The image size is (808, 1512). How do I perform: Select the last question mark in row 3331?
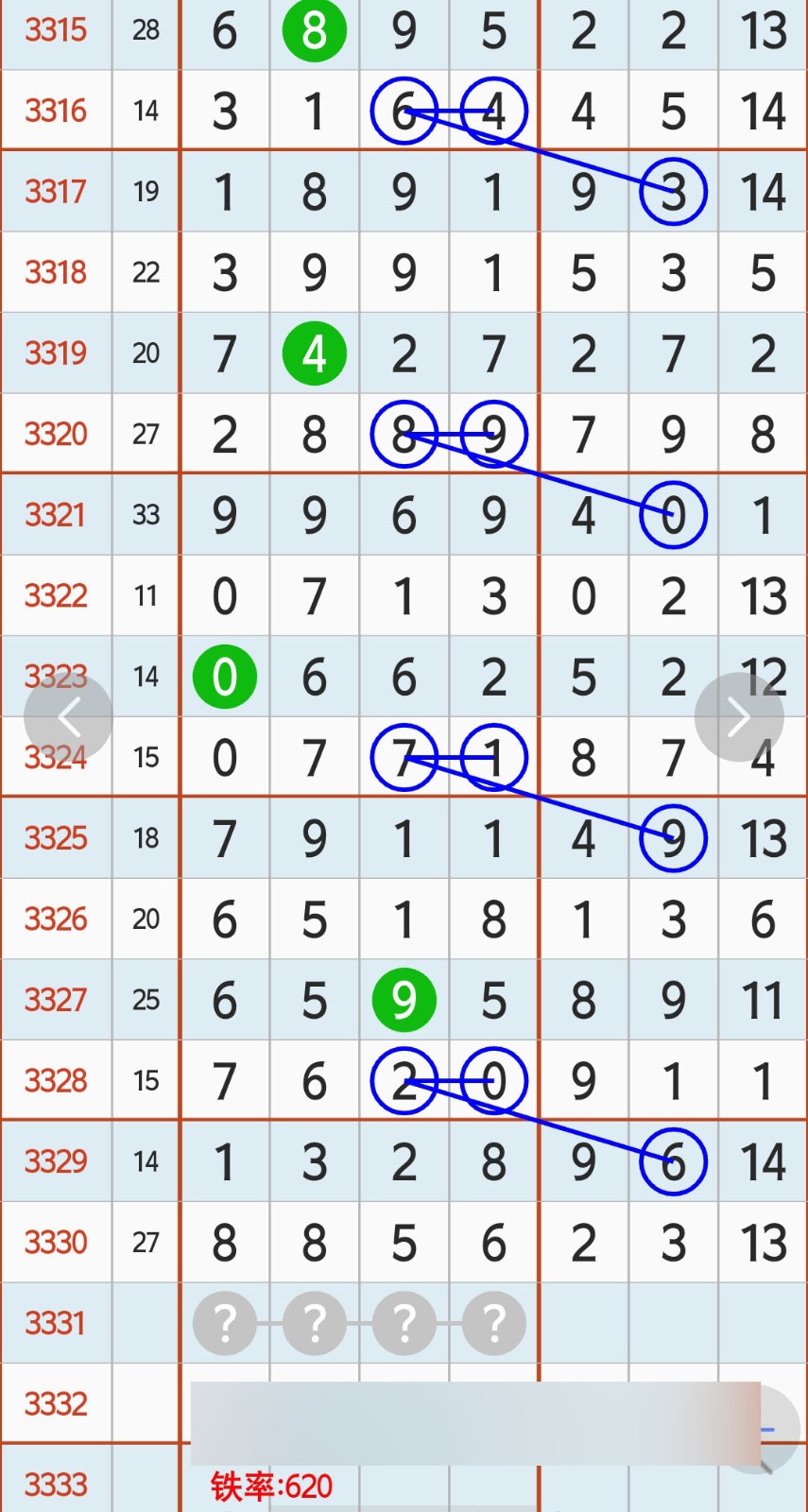click(494, 1323)
